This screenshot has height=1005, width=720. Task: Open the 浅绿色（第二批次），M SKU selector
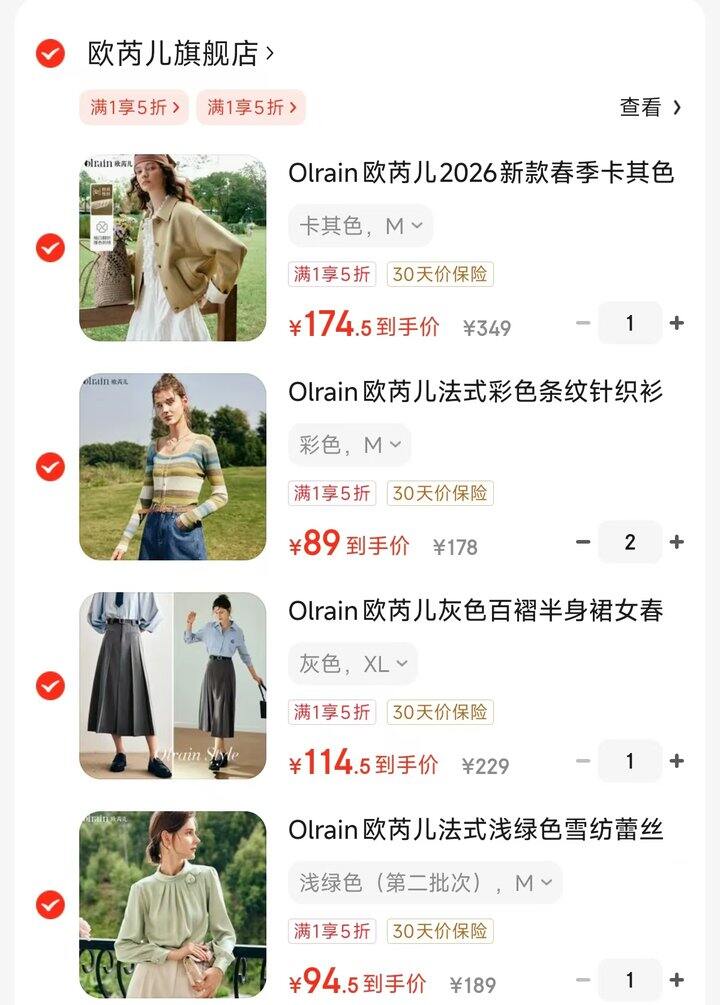click(420, 881)
